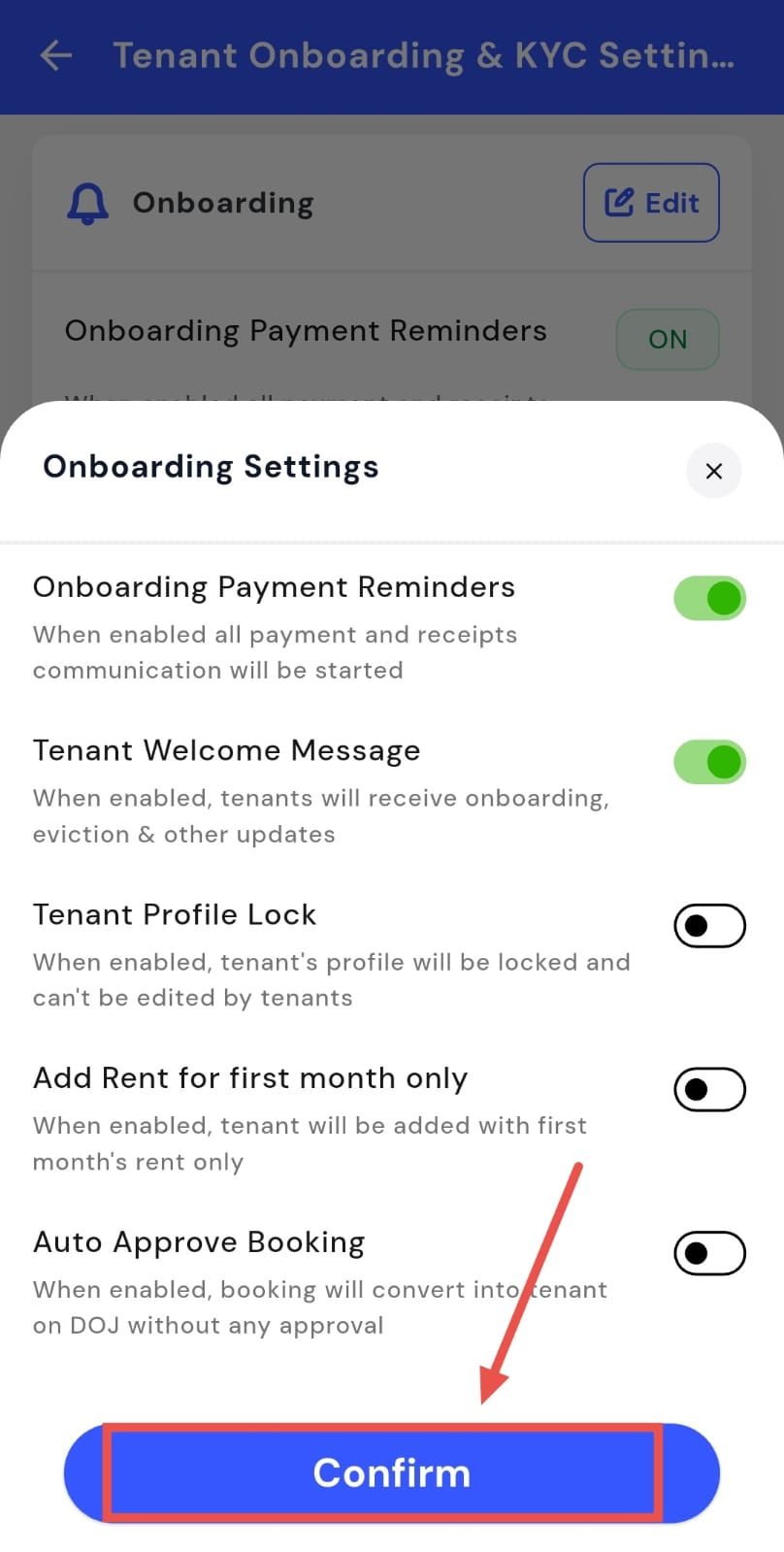Viewport: 784px width, 1552px height.
Task: Turn on Add Rent for first month only
Action: coord(709,1089)
